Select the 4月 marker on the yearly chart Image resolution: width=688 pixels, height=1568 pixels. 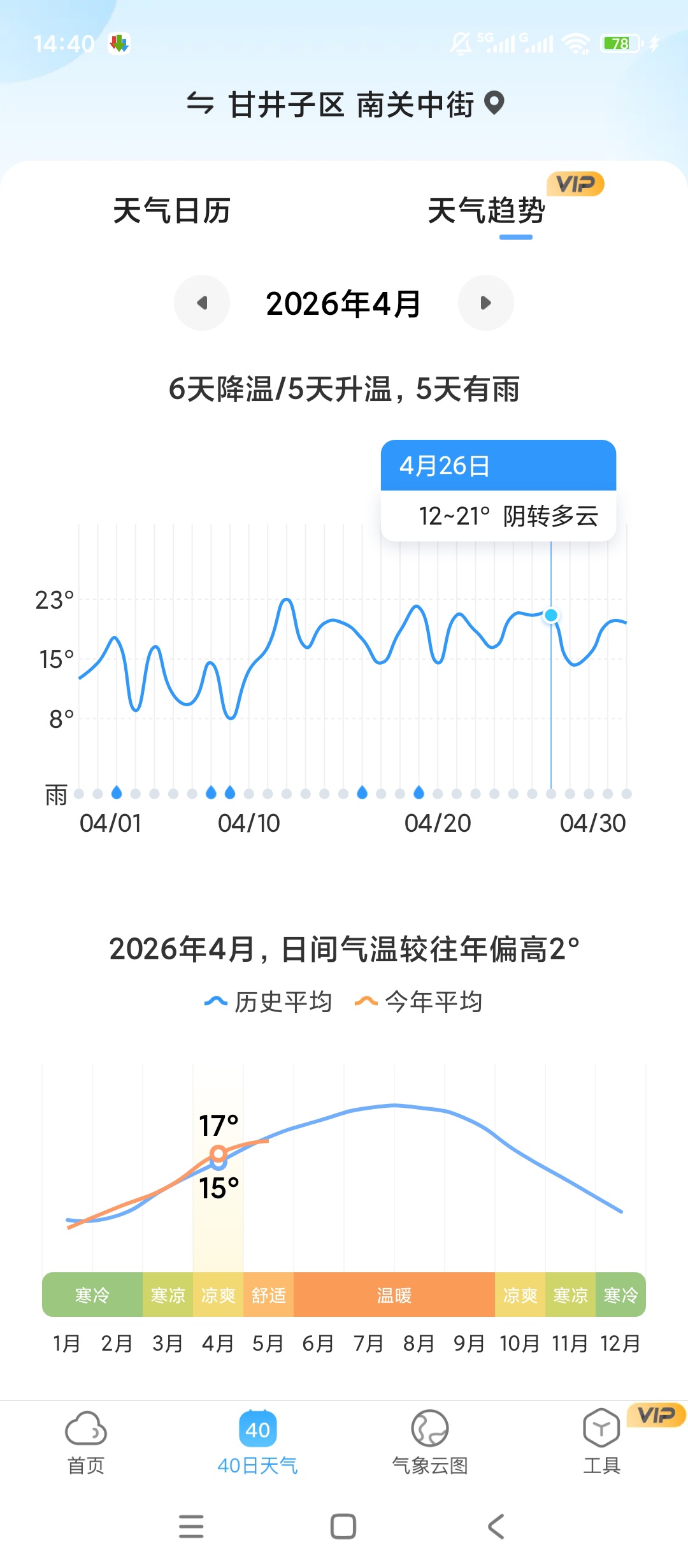pyautogui.click(x=219, y=1158)
